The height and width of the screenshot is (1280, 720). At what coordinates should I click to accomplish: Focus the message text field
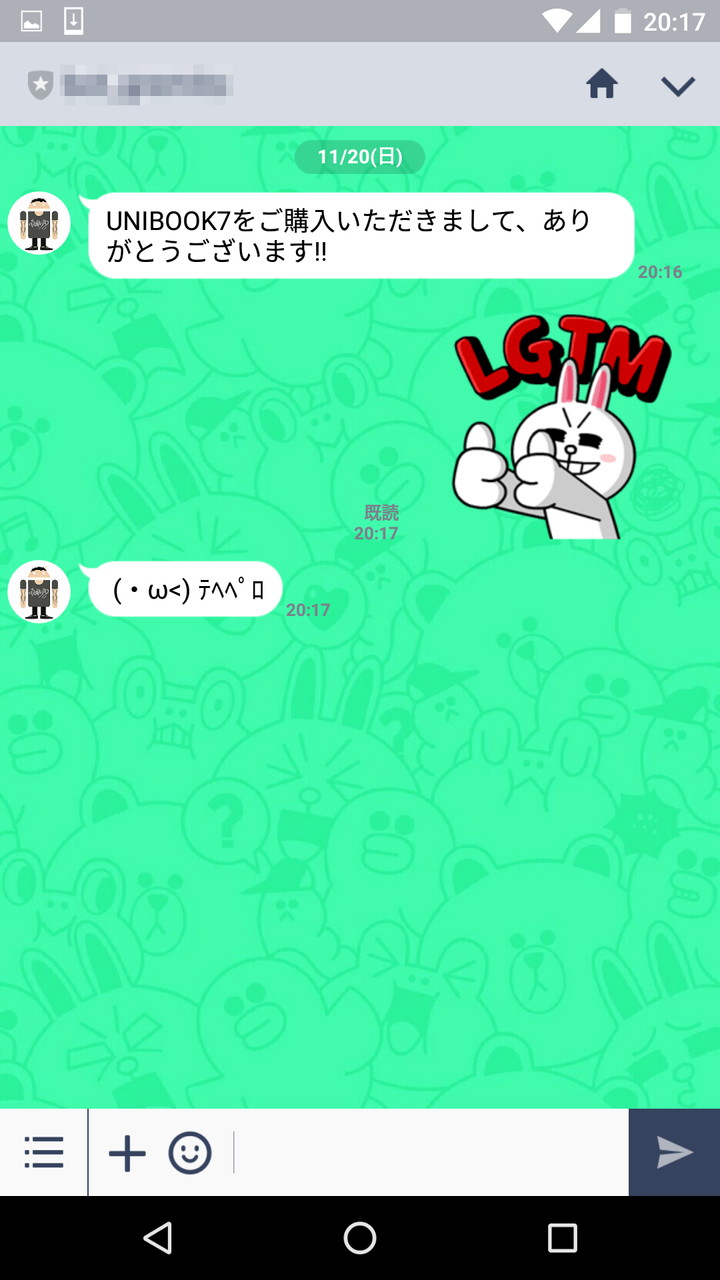pos(430,1153)
